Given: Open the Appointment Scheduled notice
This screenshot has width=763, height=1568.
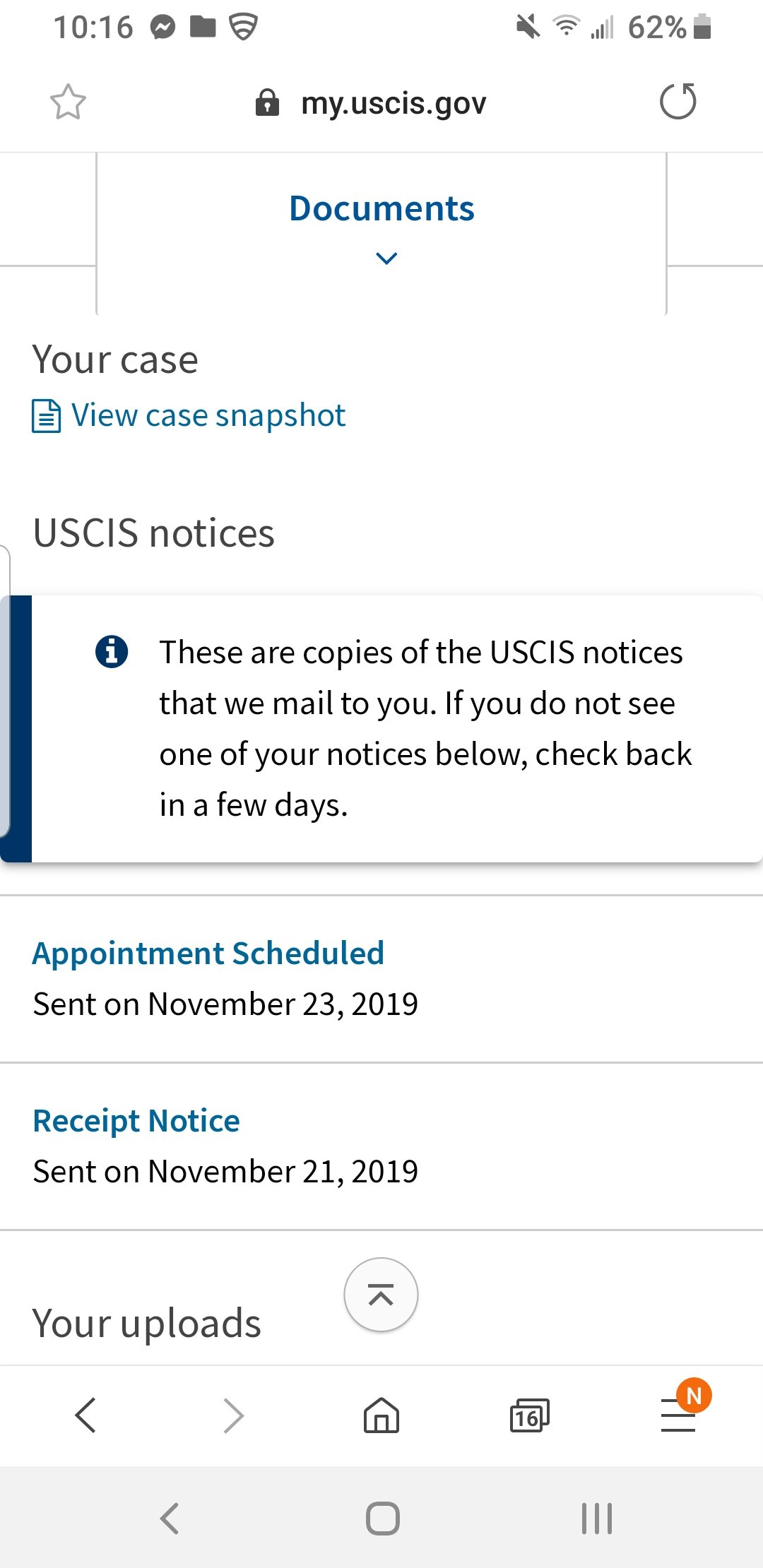Looking at the screenshot, I should pos(208,953).
